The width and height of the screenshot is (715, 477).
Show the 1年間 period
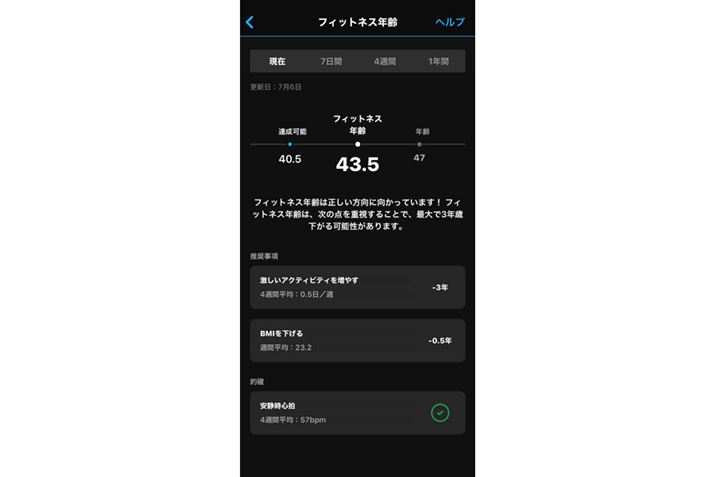[438, 62]
